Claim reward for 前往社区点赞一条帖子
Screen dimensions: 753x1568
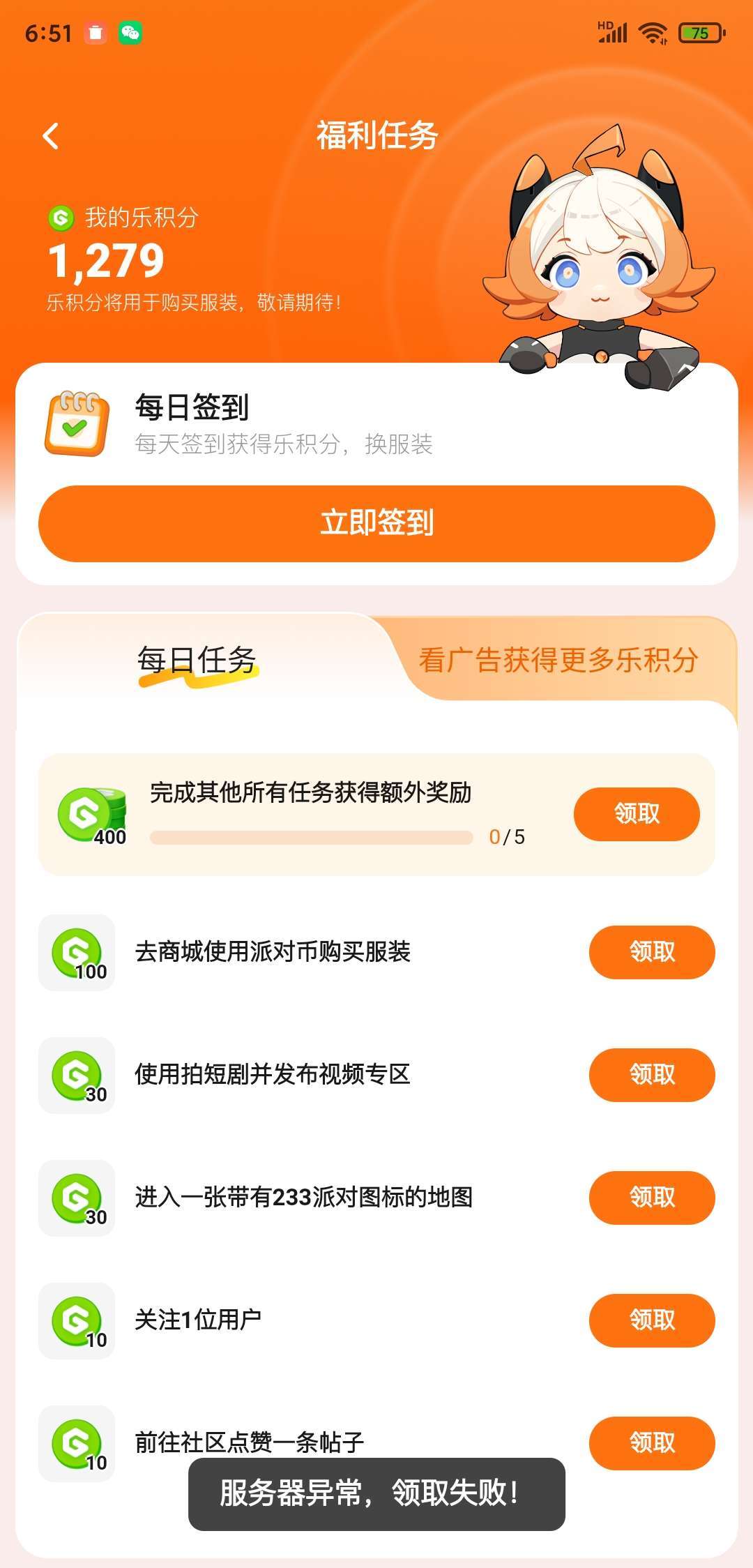click(651, 1441)
